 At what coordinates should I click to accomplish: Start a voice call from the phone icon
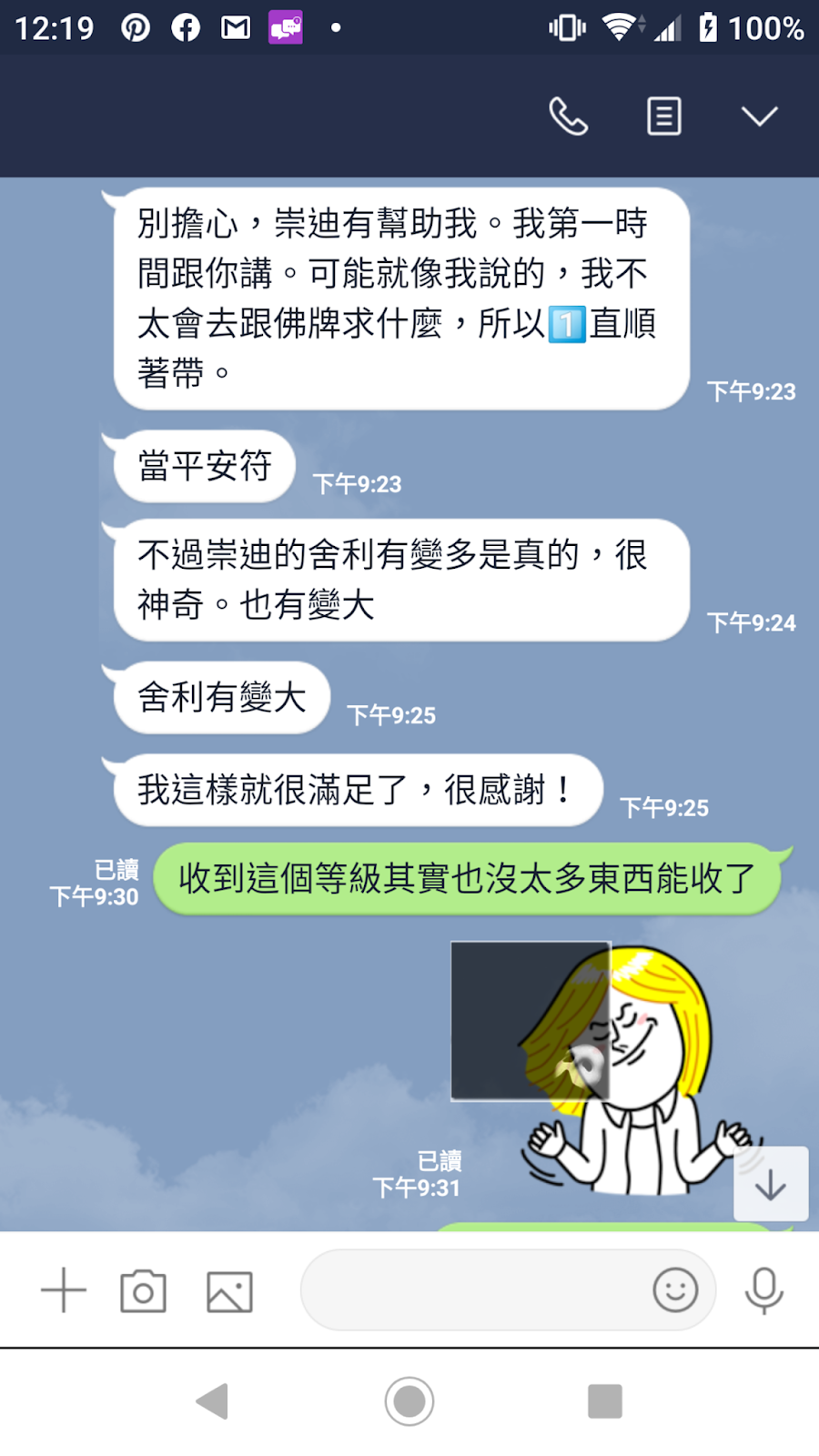click(568, 116)
